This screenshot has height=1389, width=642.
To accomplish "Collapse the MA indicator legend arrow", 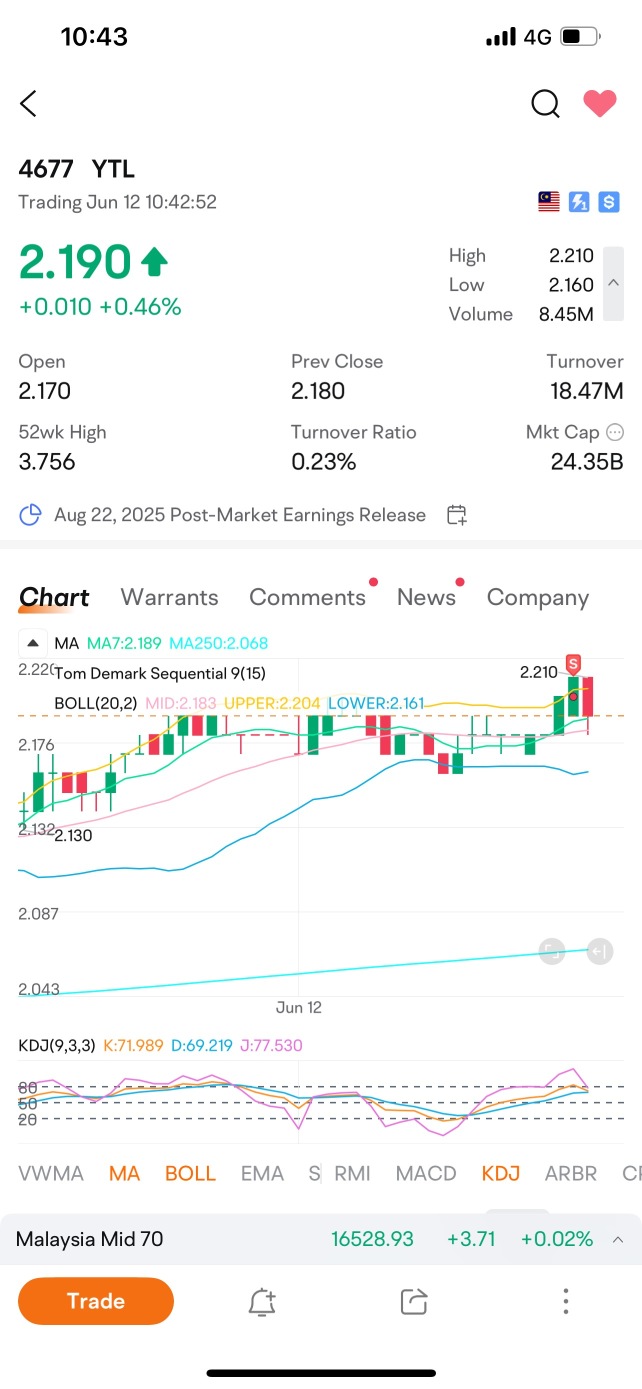I will pyautogui.click(x=33, y=643).
